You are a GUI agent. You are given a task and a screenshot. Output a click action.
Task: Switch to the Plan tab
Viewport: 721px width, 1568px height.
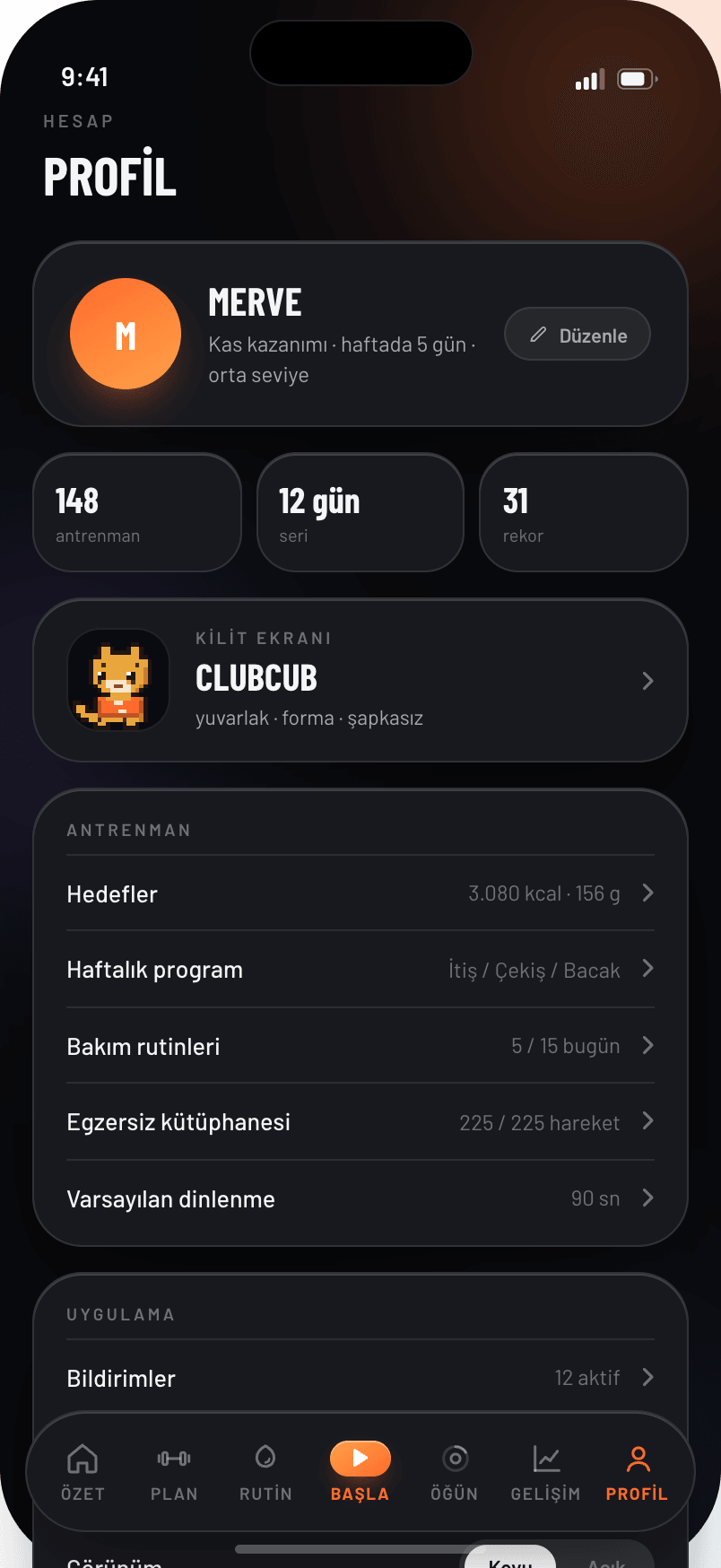point(174,1472)
